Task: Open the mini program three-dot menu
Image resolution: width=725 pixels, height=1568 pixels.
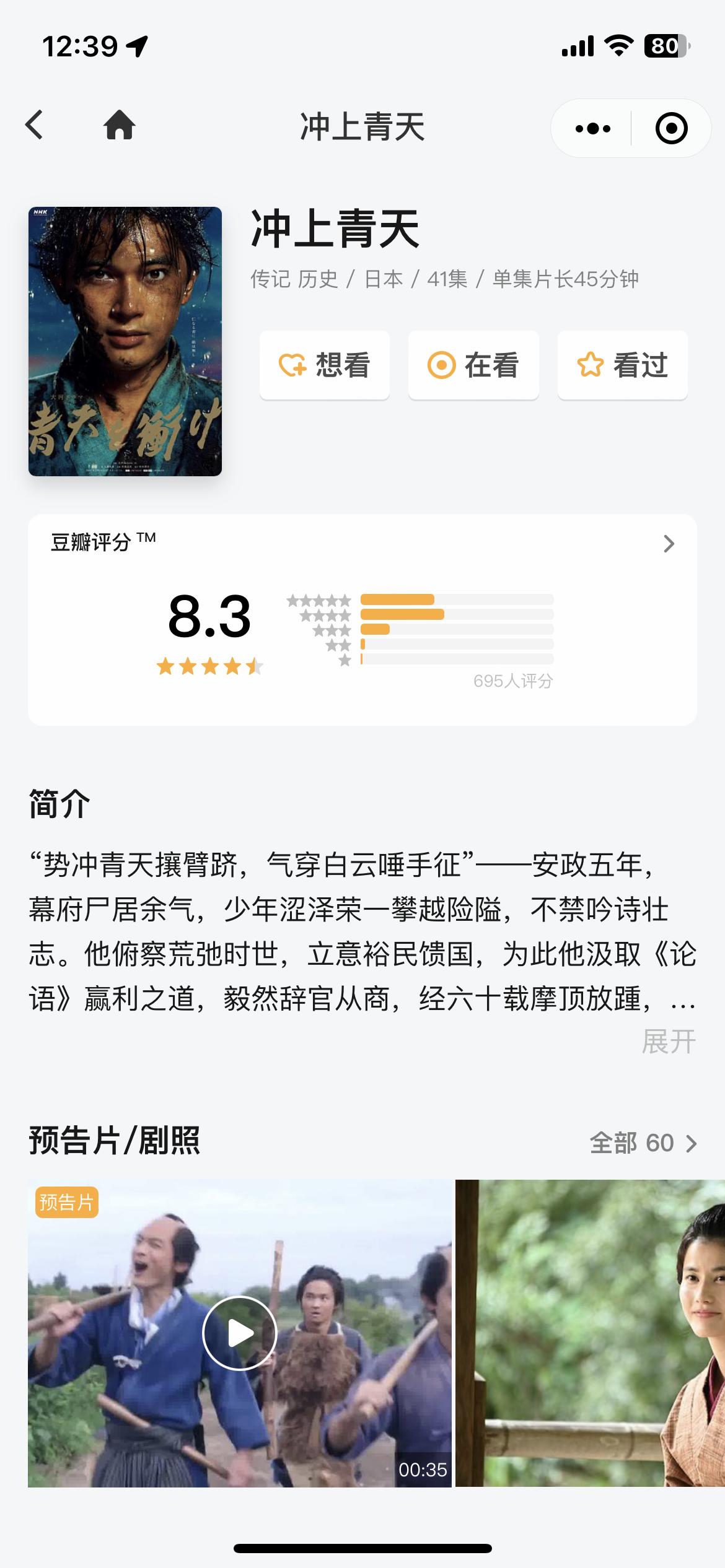Action: coord(592,128)
